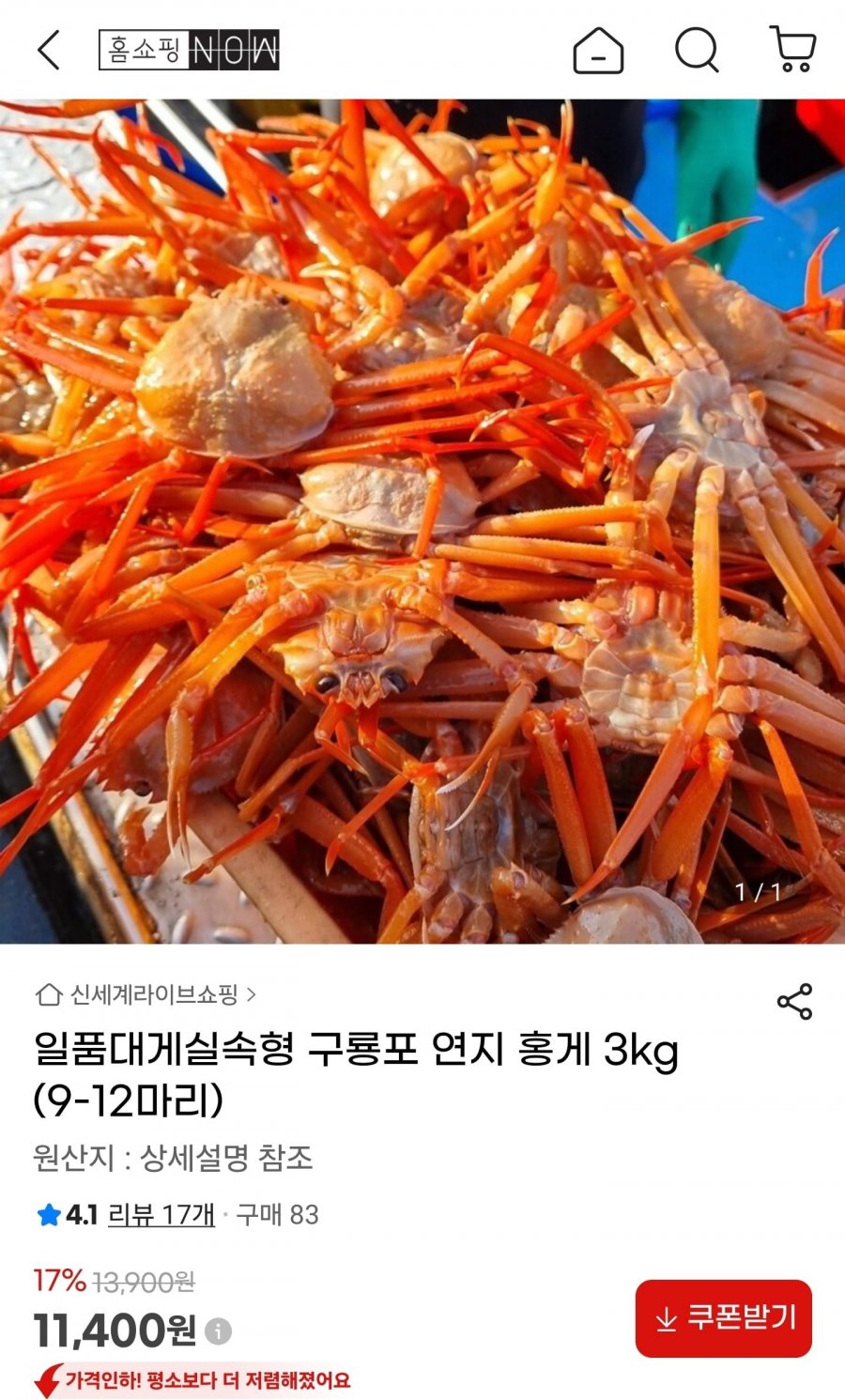Visit the 신세계라이브쇼핑 store link
The height and width of the screenshot is (1400, 845).
pyautogui.click(x=146, y=994)
